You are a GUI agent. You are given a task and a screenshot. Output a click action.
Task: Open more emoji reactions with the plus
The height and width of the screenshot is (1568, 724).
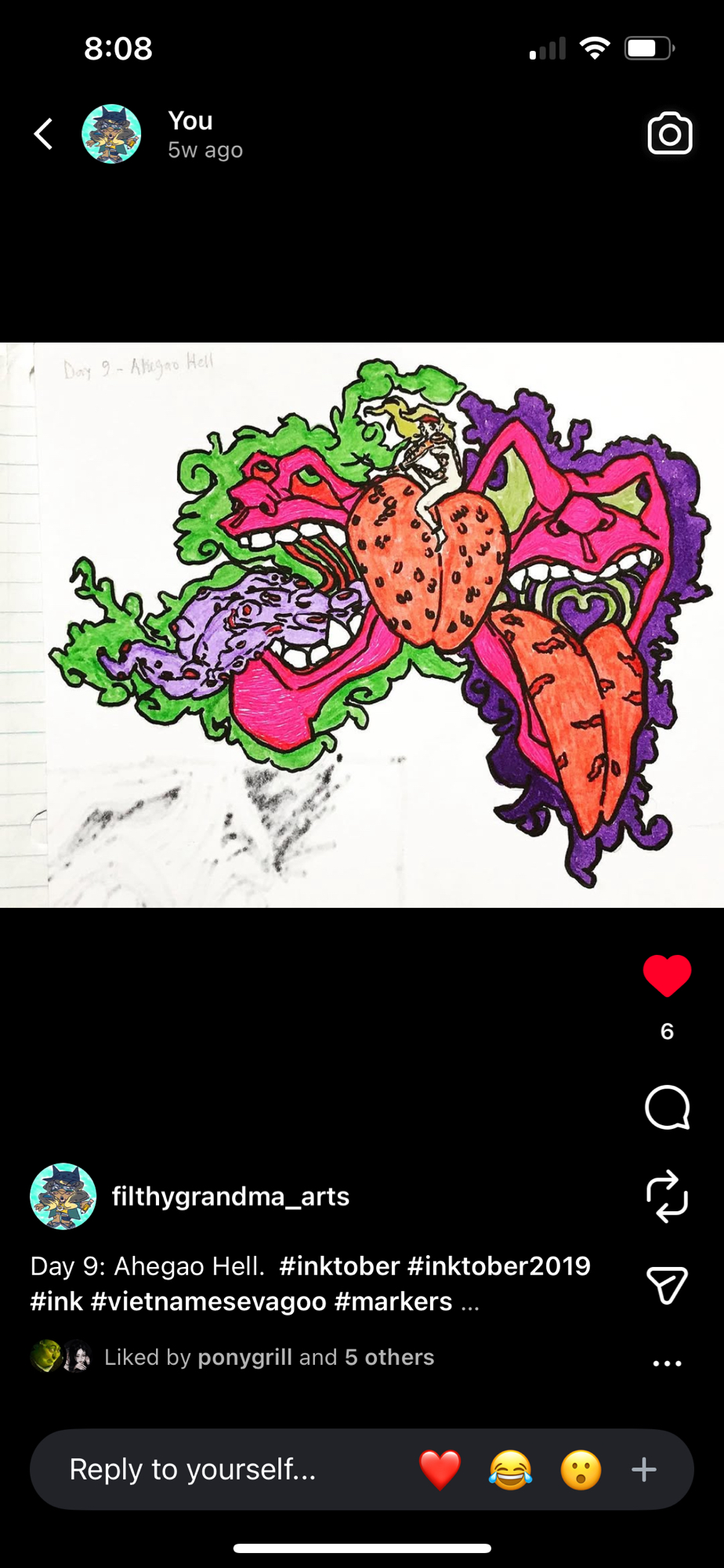[643, 1469]
